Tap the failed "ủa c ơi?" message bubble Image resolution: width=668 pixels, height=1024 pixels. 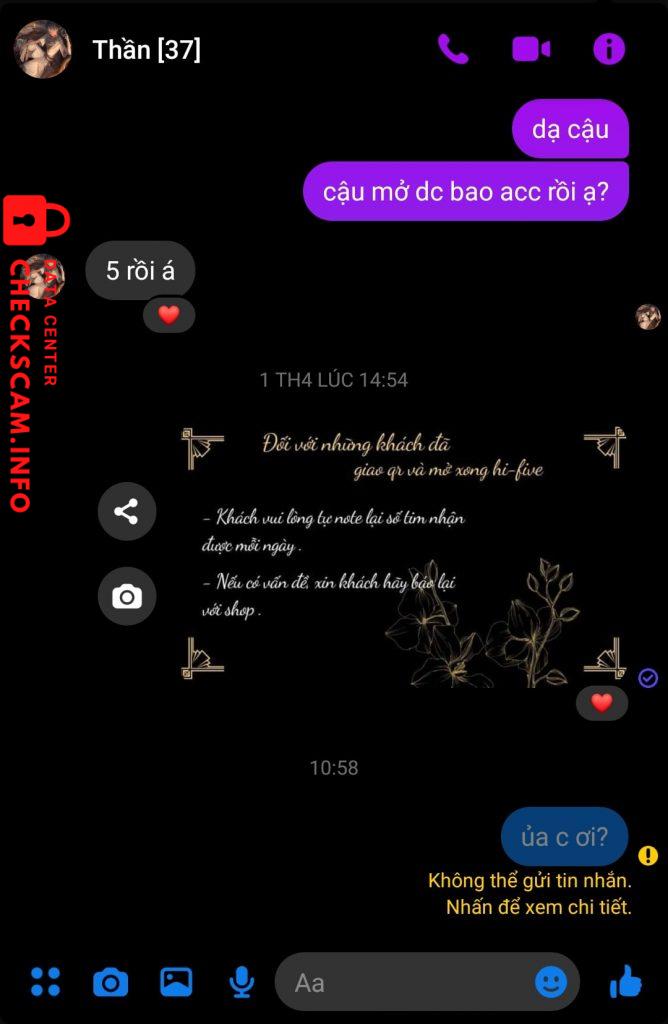pyautogui.click(x=564, y=837)
